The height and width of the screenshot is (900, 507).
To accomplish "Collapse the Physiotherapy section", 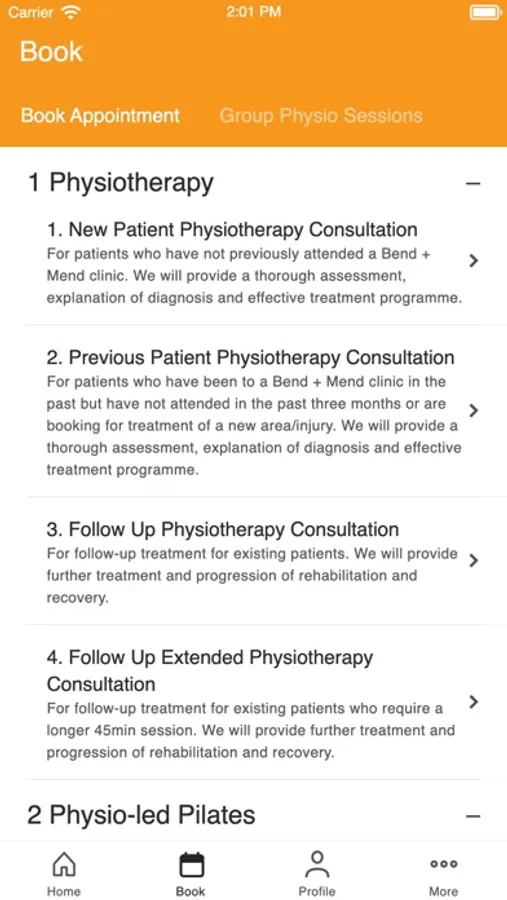I will [x=473, y=184].
